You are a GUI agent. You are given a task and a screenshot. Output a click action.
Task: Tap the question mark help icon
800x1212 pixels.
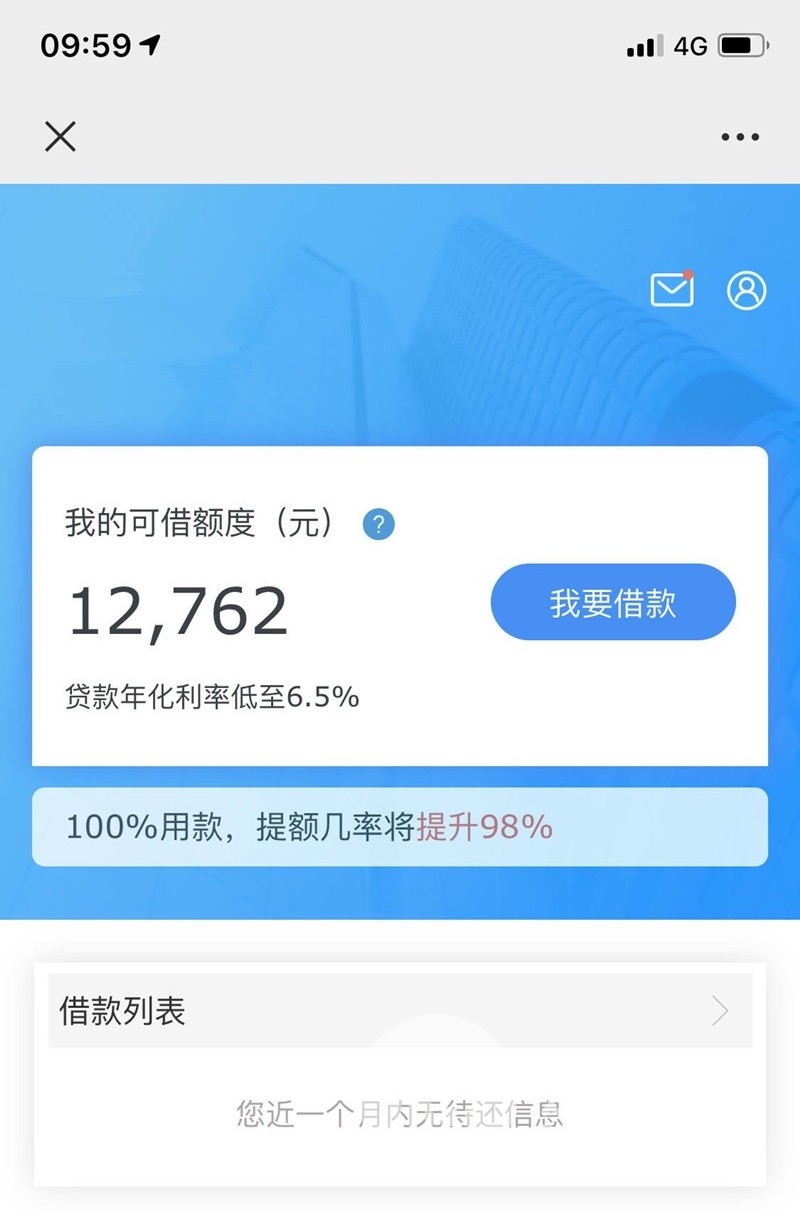379,524
